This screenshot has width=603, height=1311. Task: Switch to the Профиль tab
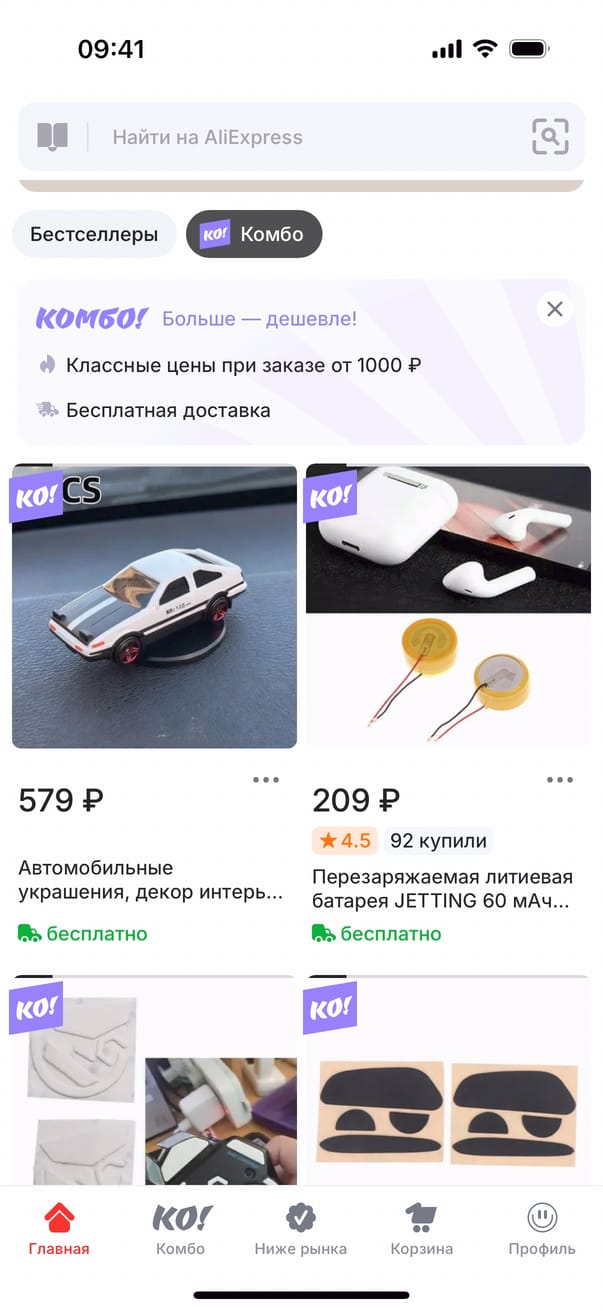click(542, 1230)
